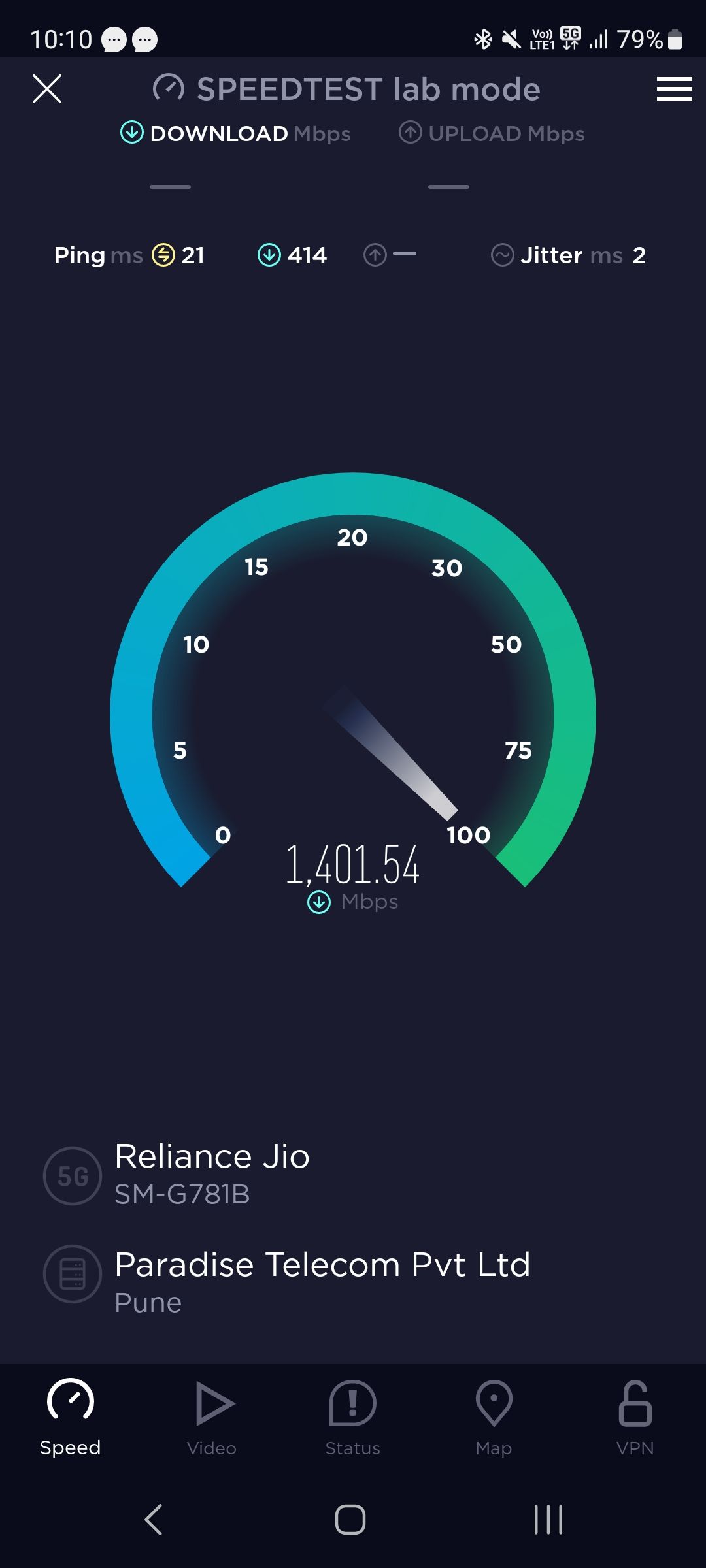Select the Video test icon

click(211, 1403)
